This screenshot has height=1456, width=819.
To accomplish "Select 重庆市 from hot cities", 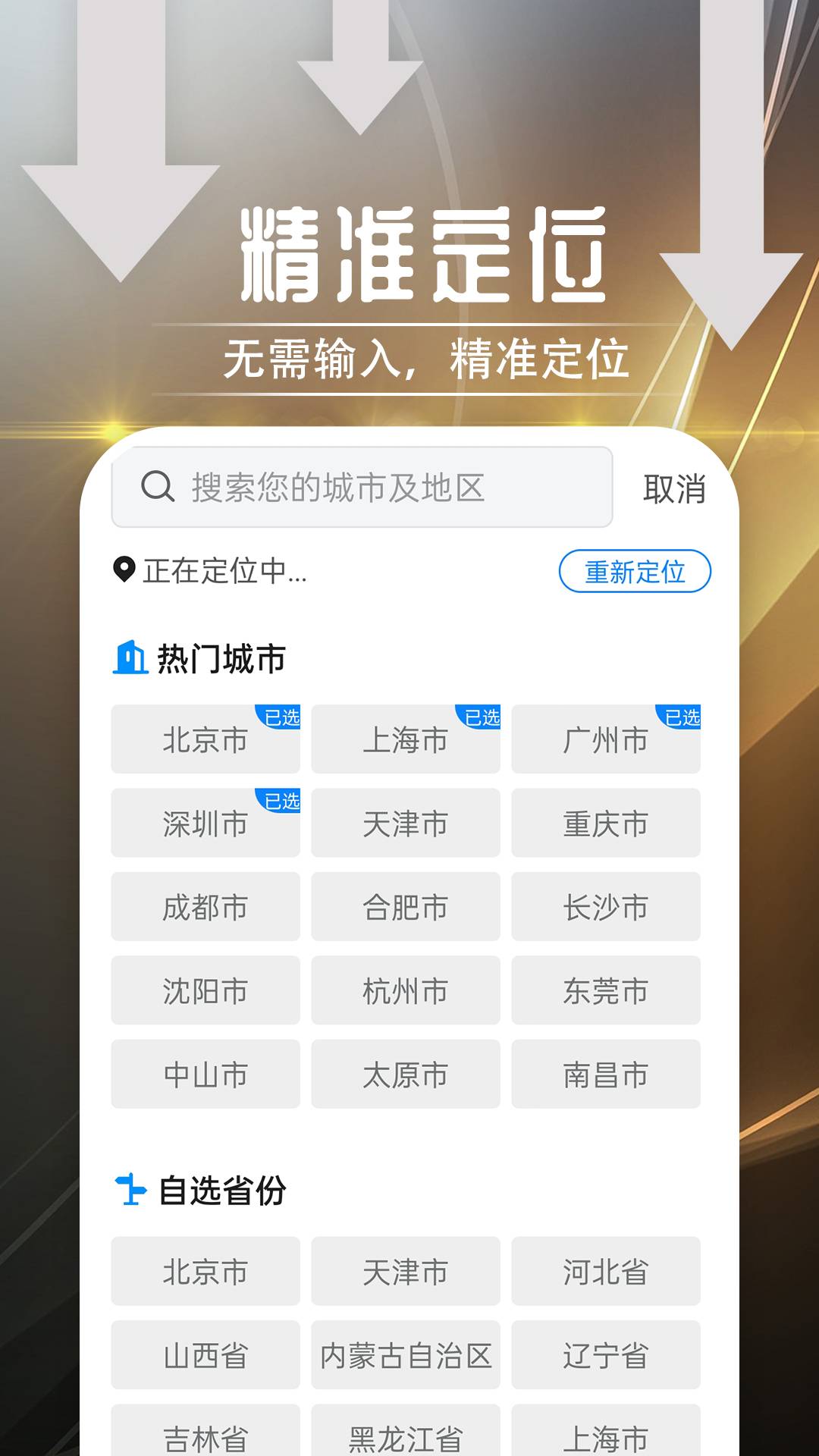I will [x=606, y=825].
